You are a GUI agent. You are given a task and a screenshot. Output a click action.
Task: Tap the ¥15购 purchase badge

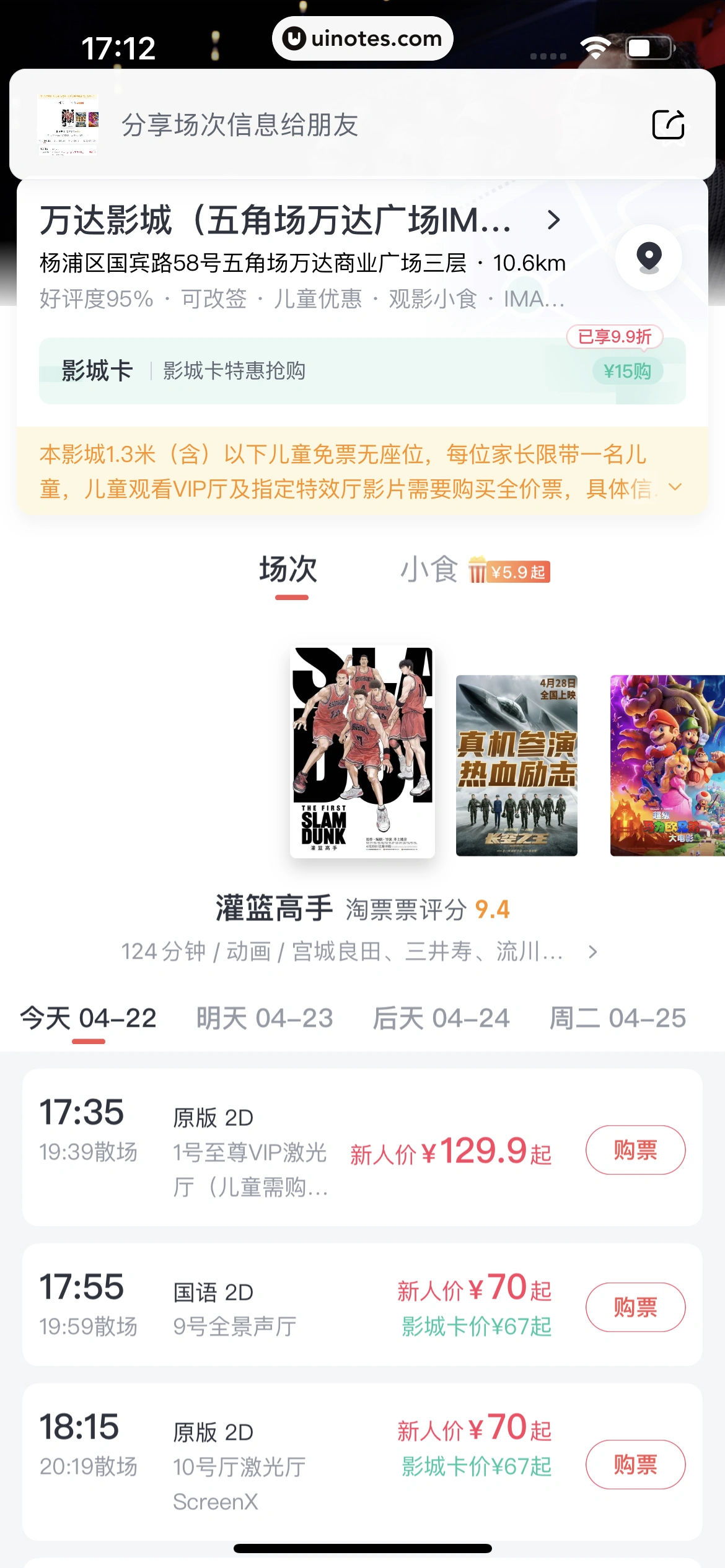pos(627,370)
